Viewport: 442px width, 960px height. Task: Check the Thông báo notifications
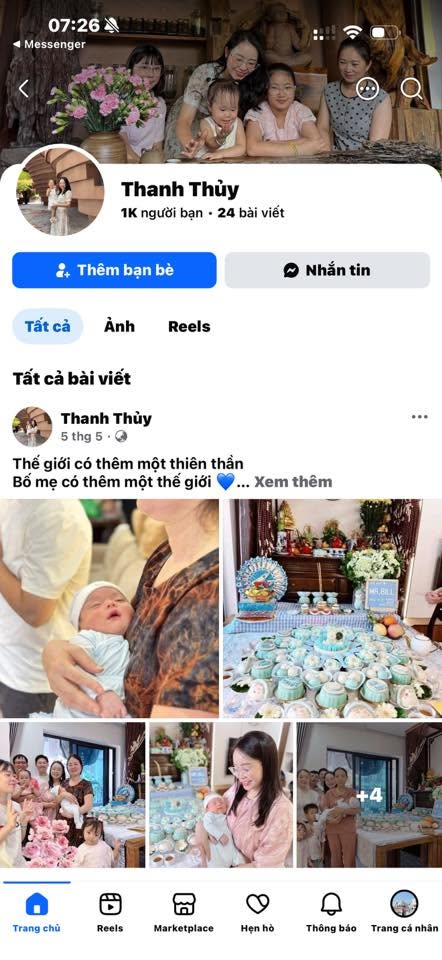[x=331, y=912]
